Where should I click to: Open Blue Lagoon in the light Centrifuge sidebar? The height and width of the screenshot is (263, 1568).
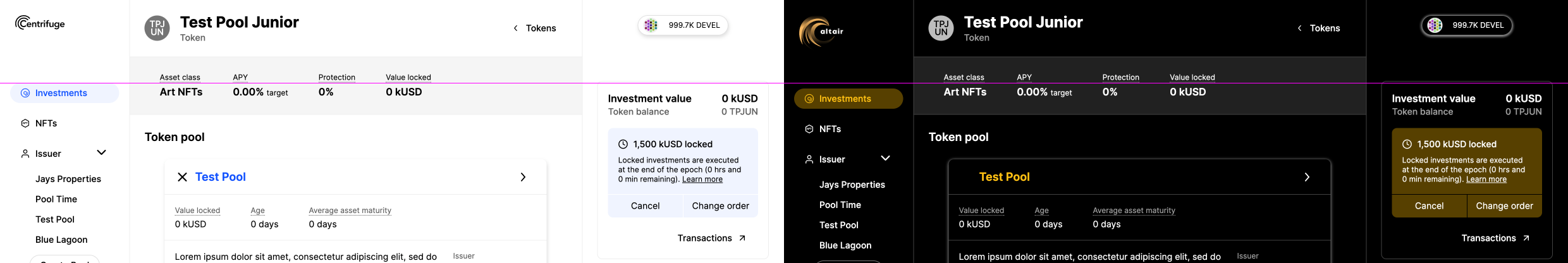[61, 240]
